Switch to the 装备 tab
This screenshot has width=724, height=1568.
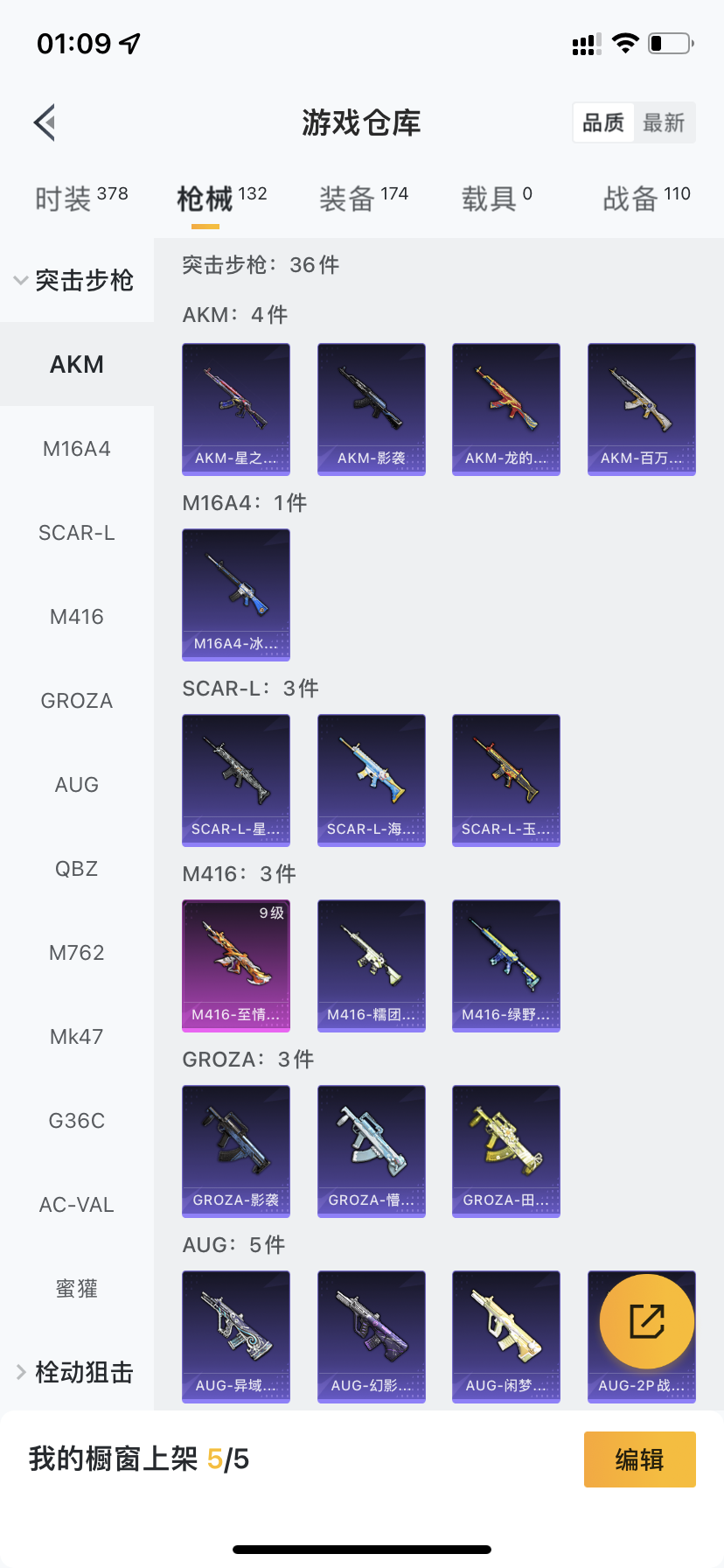point(363,199)
